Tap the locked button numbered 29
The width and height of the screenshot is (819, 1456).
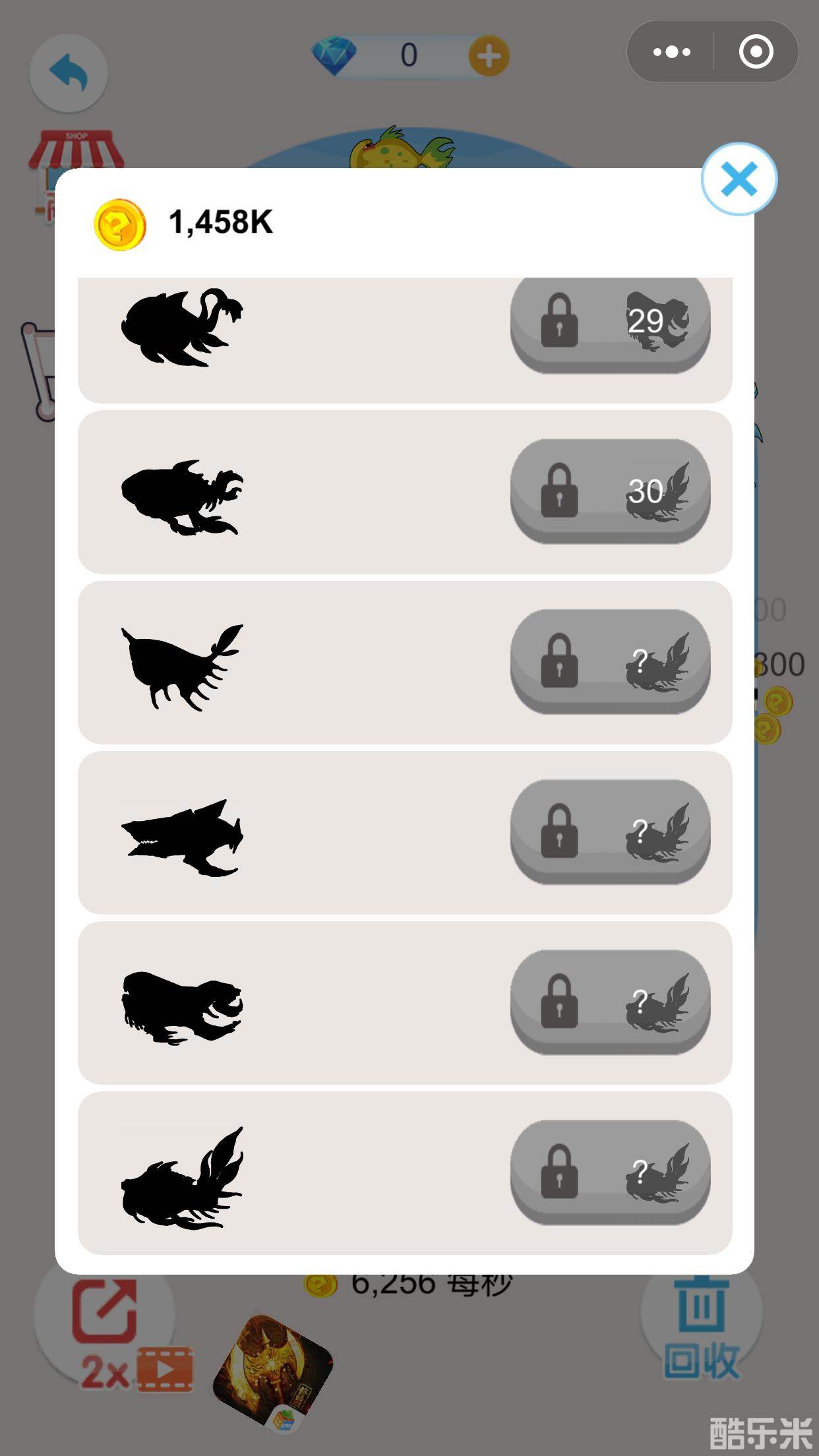pyautogui.click(x=610, y=323)
